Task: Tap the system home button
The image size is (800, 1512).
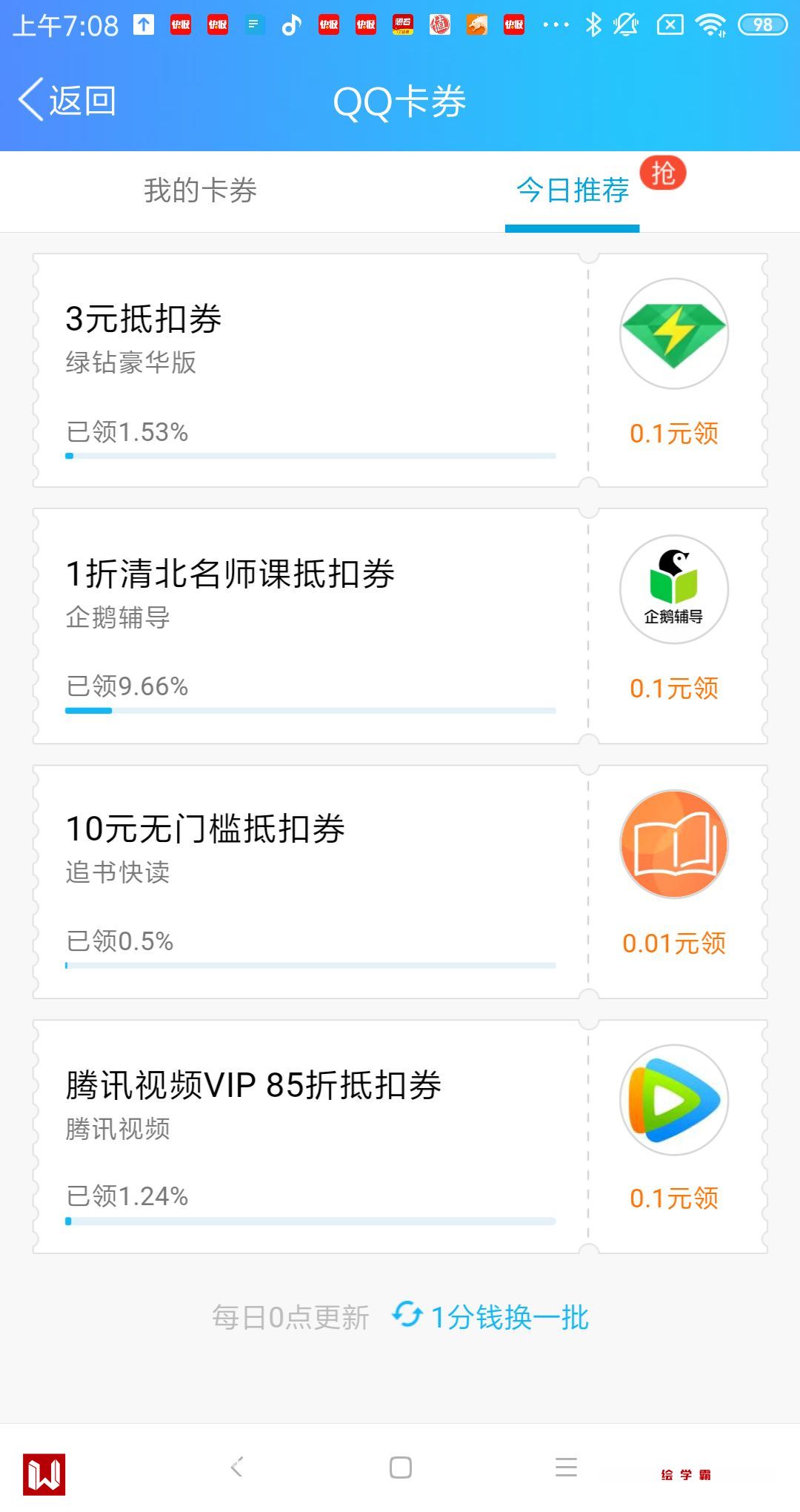Action: coord(401,1468)
